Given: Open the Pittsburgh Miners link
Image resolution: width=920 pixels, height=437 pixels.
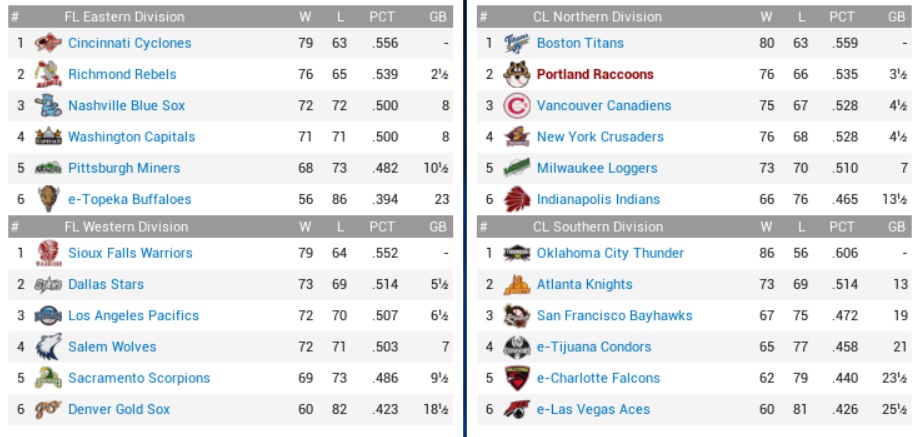Looking at the screenshot, I should click(x=124, y=168).
